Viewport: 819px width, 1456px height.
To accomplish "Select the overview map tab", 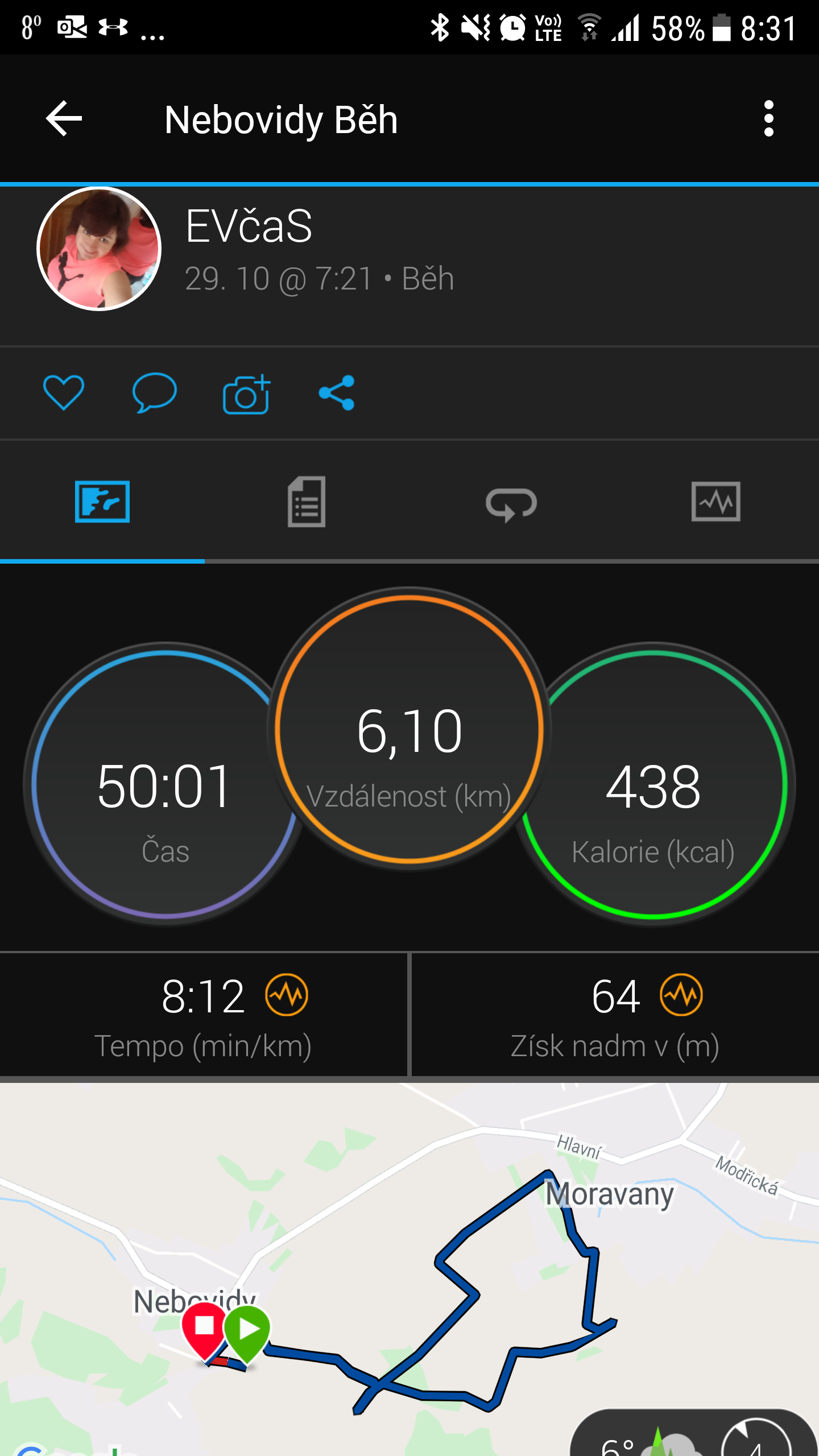I will [x=102, y=502].
